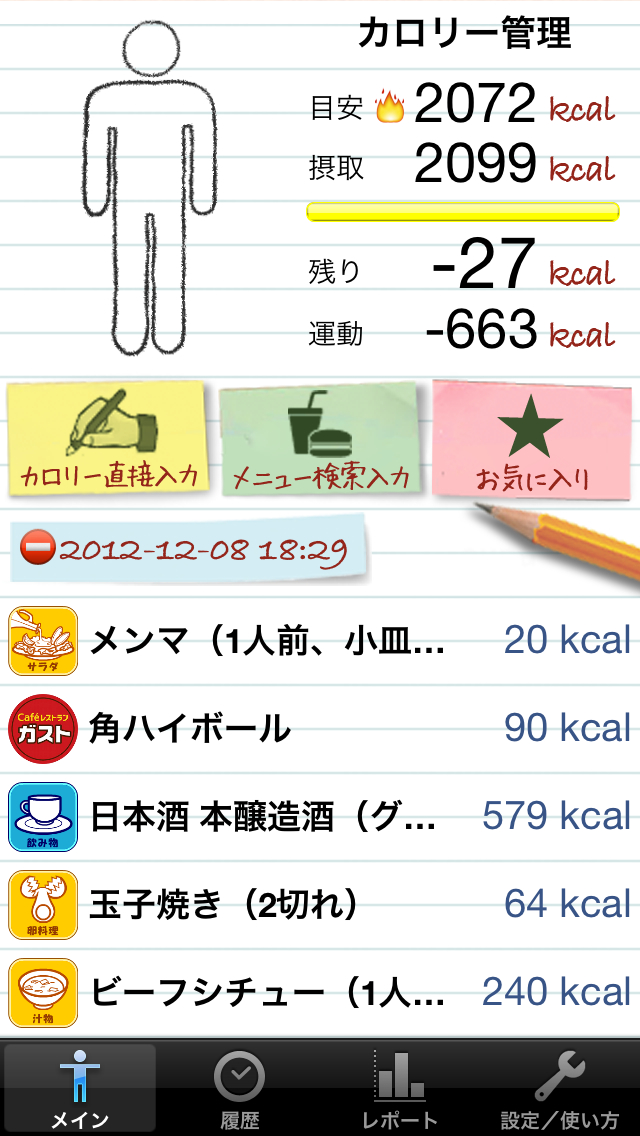The image size is (640, 1136).
Task: View the 玉子焼き(2切れ) entry
Action: point(320,904)
